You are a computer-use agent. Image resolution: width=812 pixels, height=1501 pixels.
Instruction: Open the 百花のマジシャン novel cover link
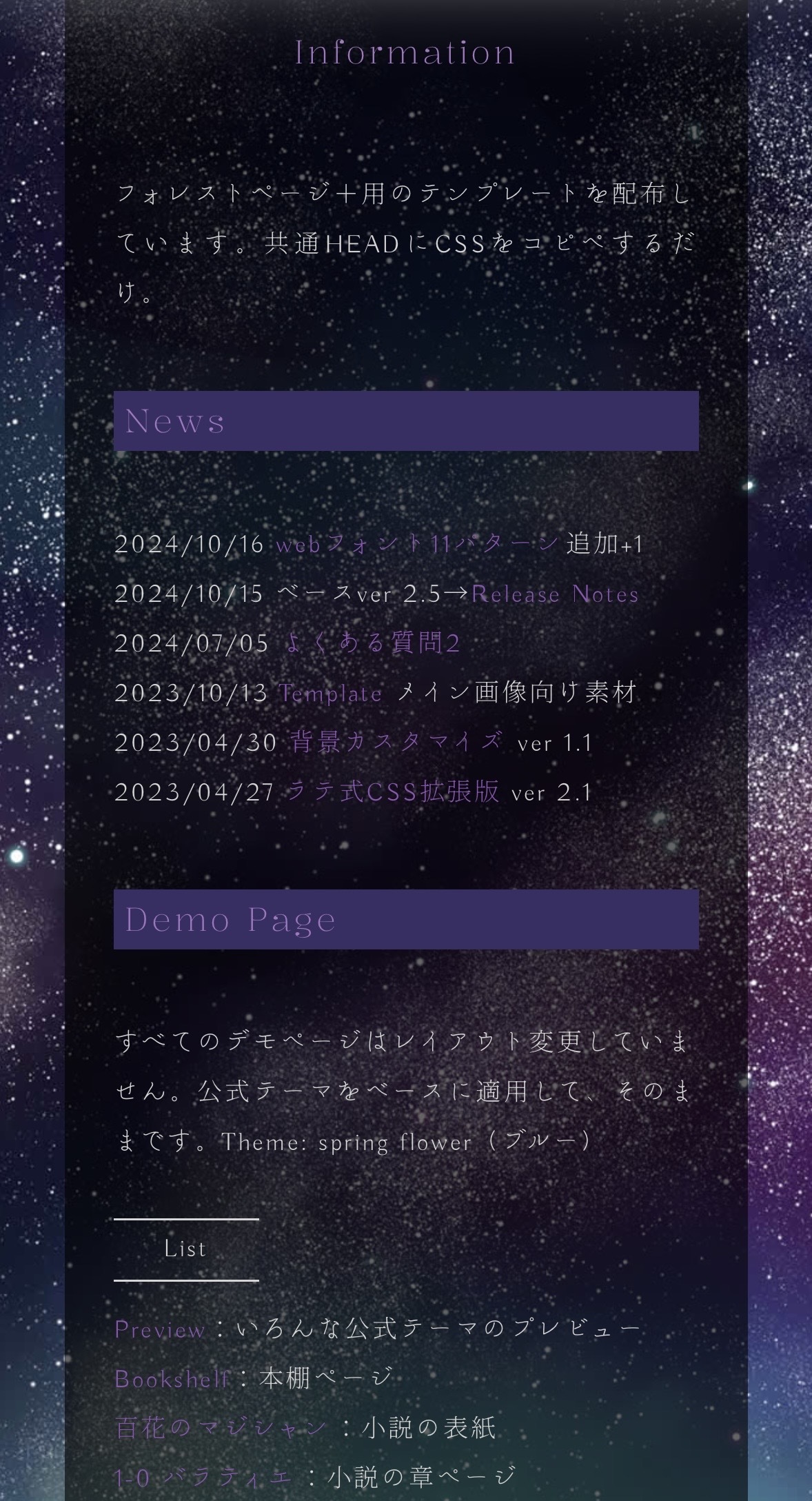(x=221, y=1428)
